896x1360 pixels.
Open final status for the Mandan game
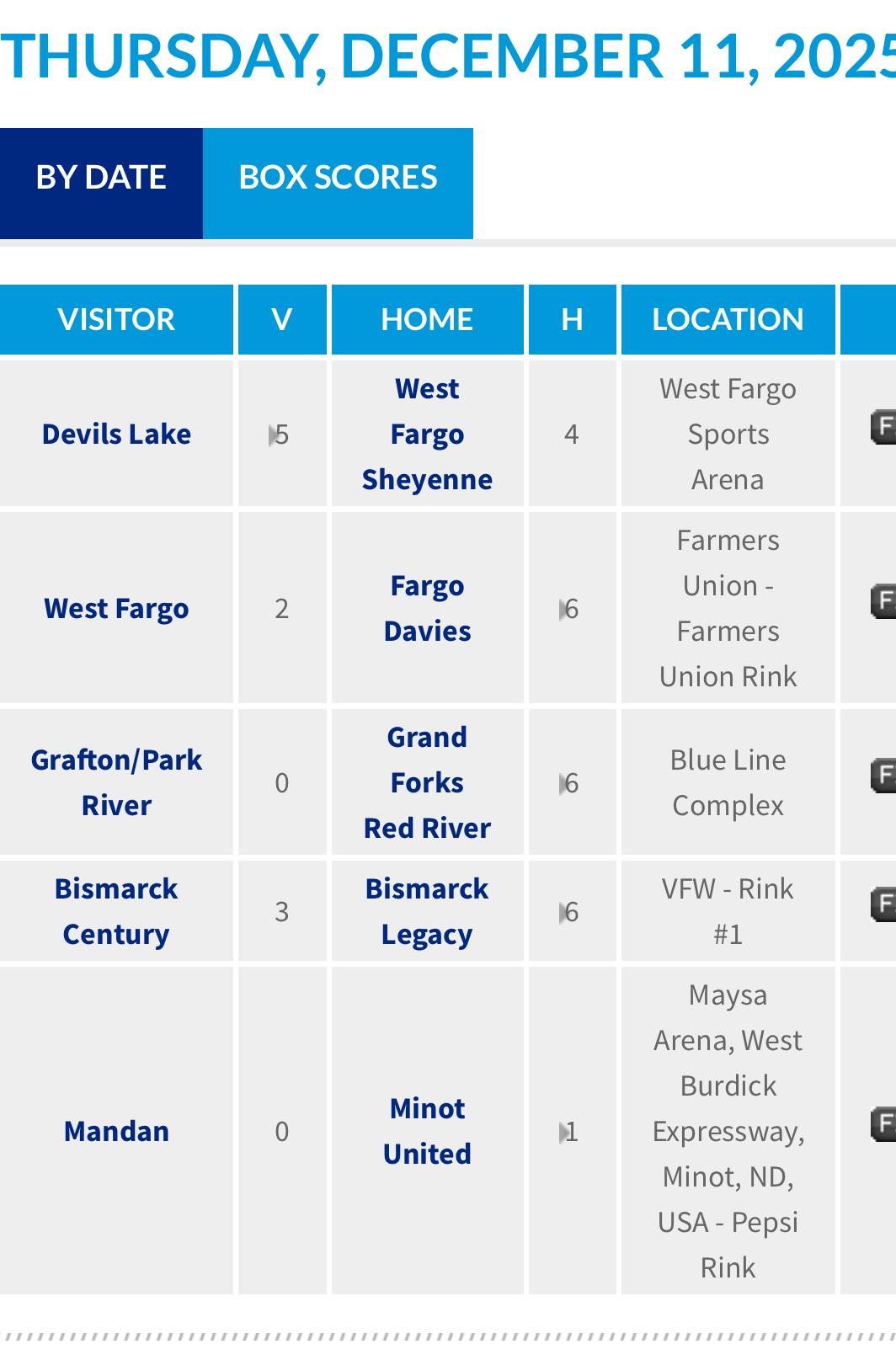(x=883, y=1124)
